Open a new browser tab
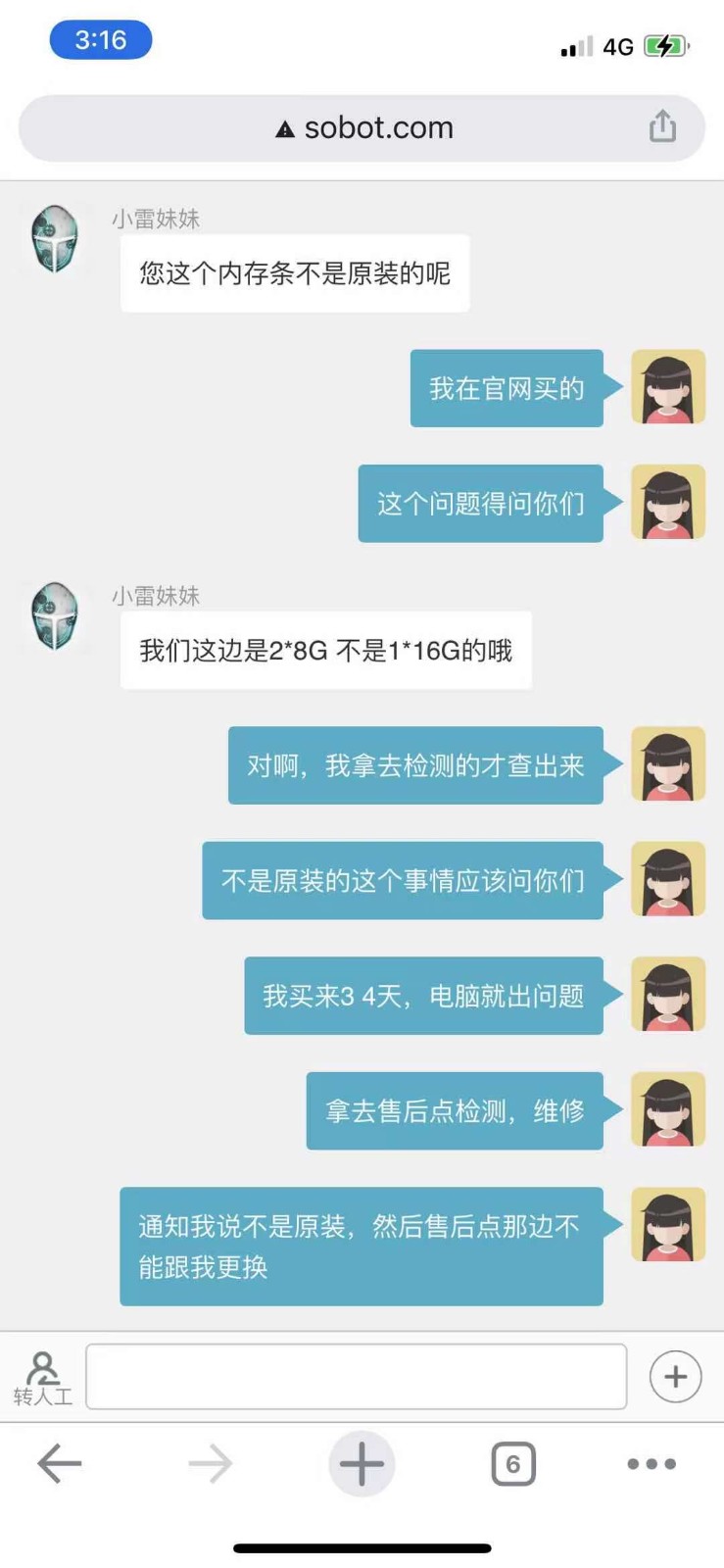Image resolution: width=724 pixels, height=1568 pixels. click(x=362, y=1464)
